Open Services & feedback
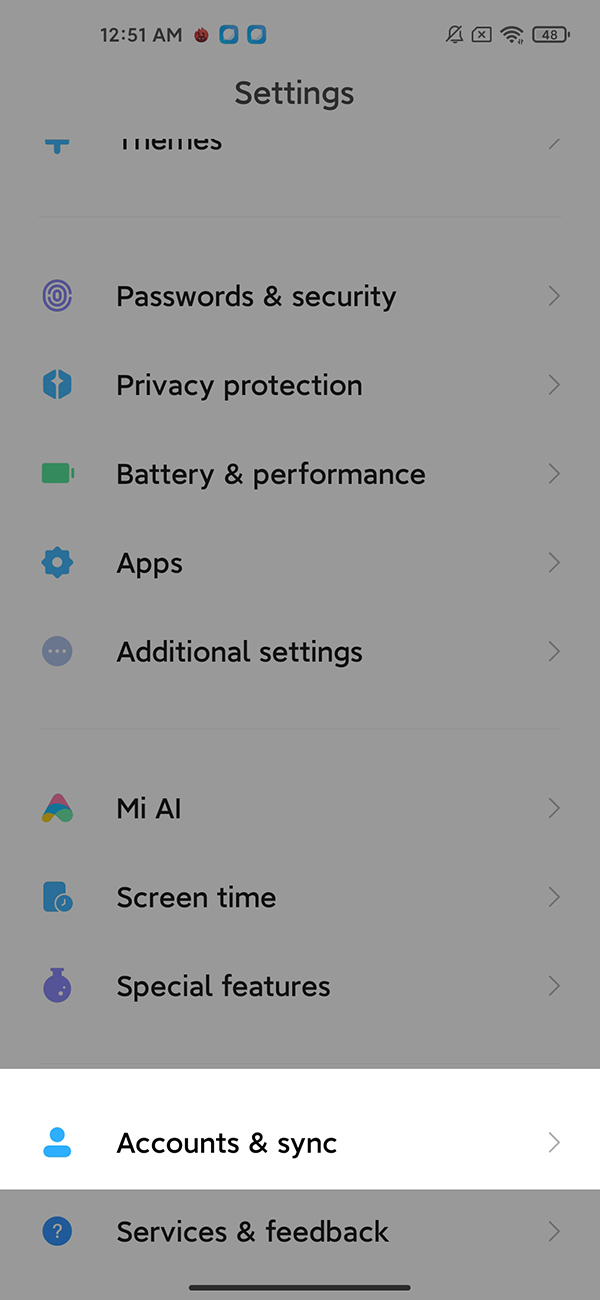600x1300 pixels. 300,1232
